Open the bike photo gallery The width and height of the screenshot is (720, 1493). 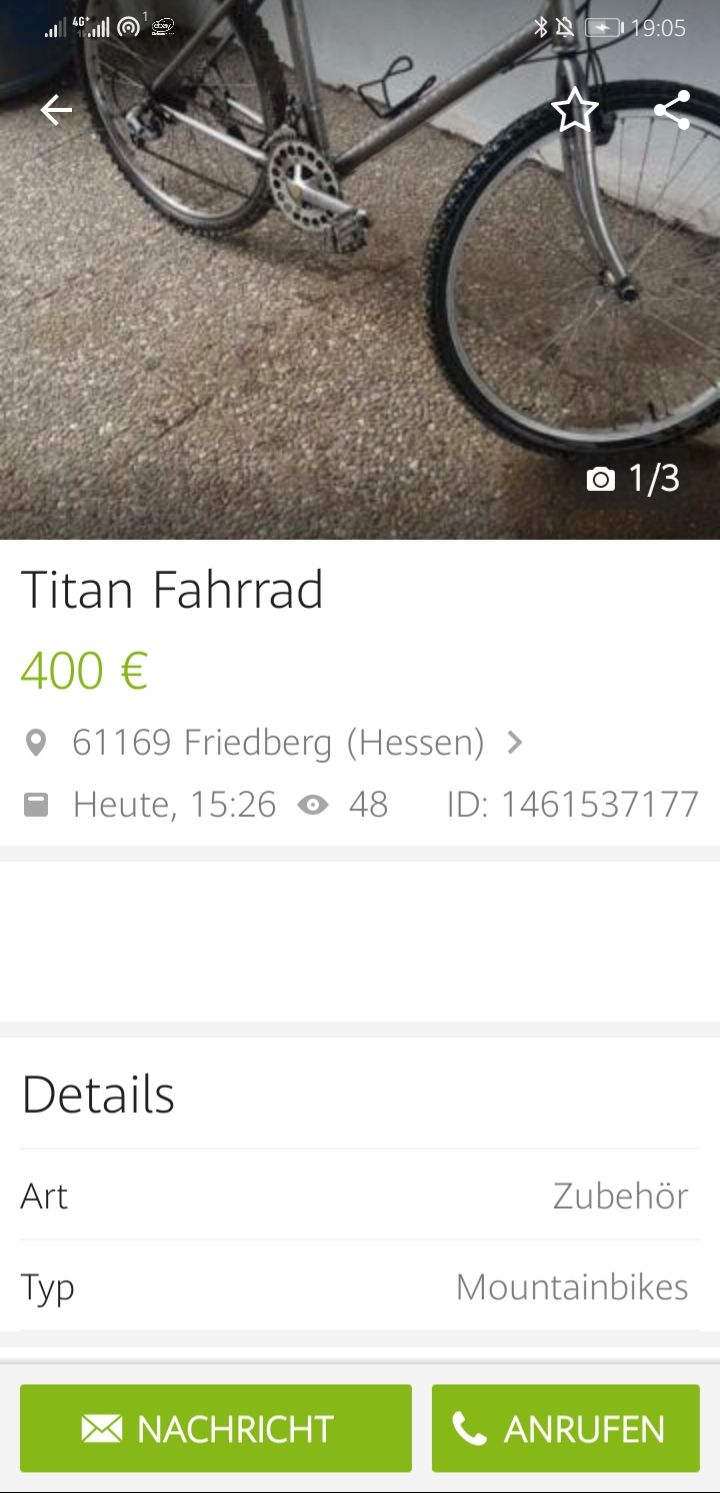click(360, 300)
